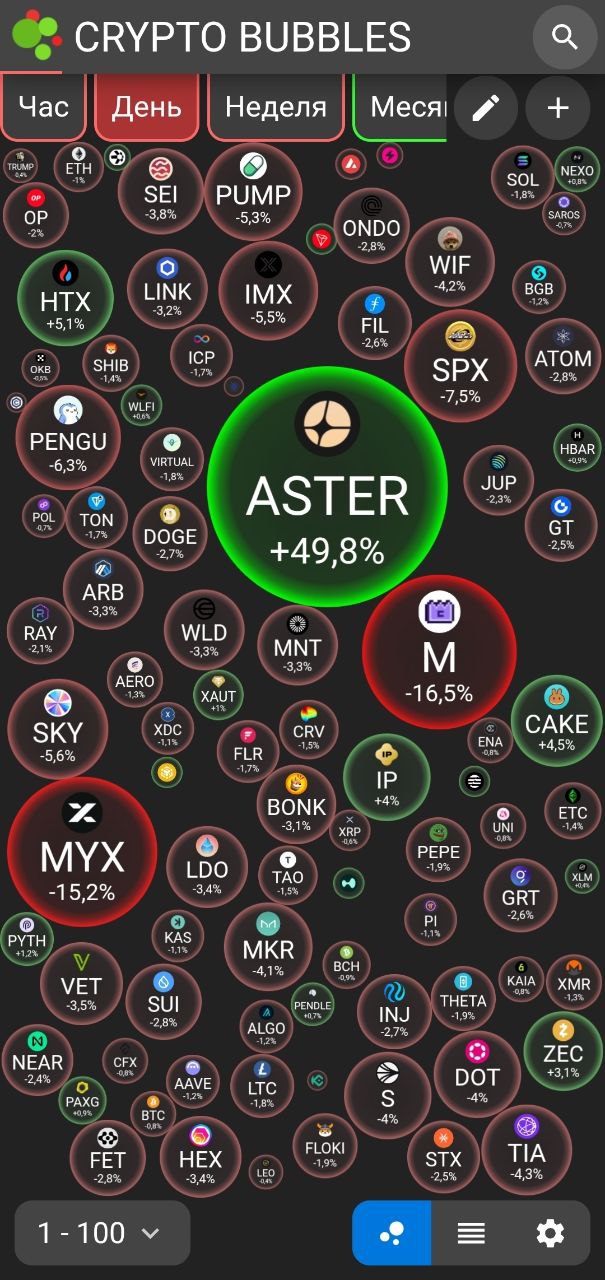Screen dimensions: 605x1280
Task: Open the CAKE bubble
Action: pos(556,722)
